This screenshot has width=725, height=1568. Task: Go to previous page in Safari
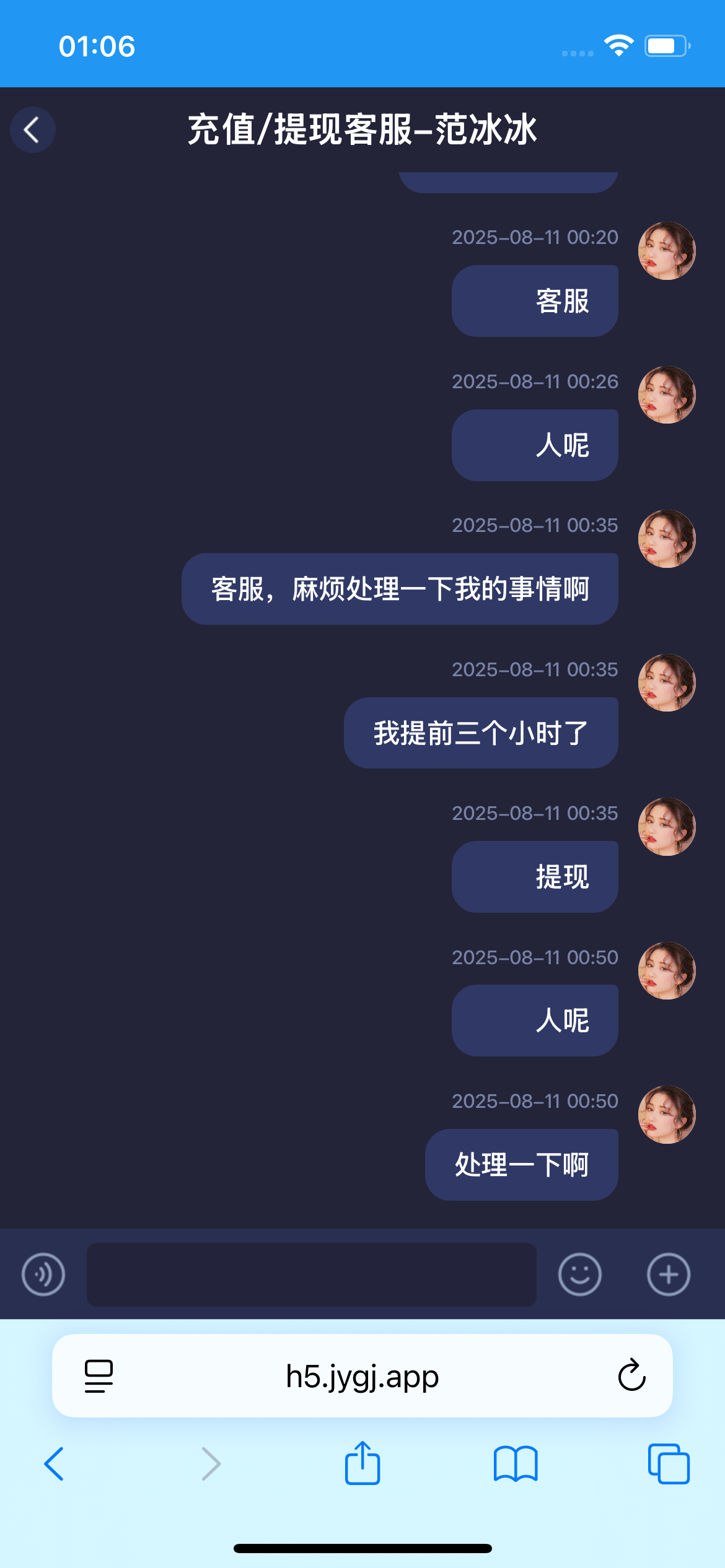coord(55,1464)
